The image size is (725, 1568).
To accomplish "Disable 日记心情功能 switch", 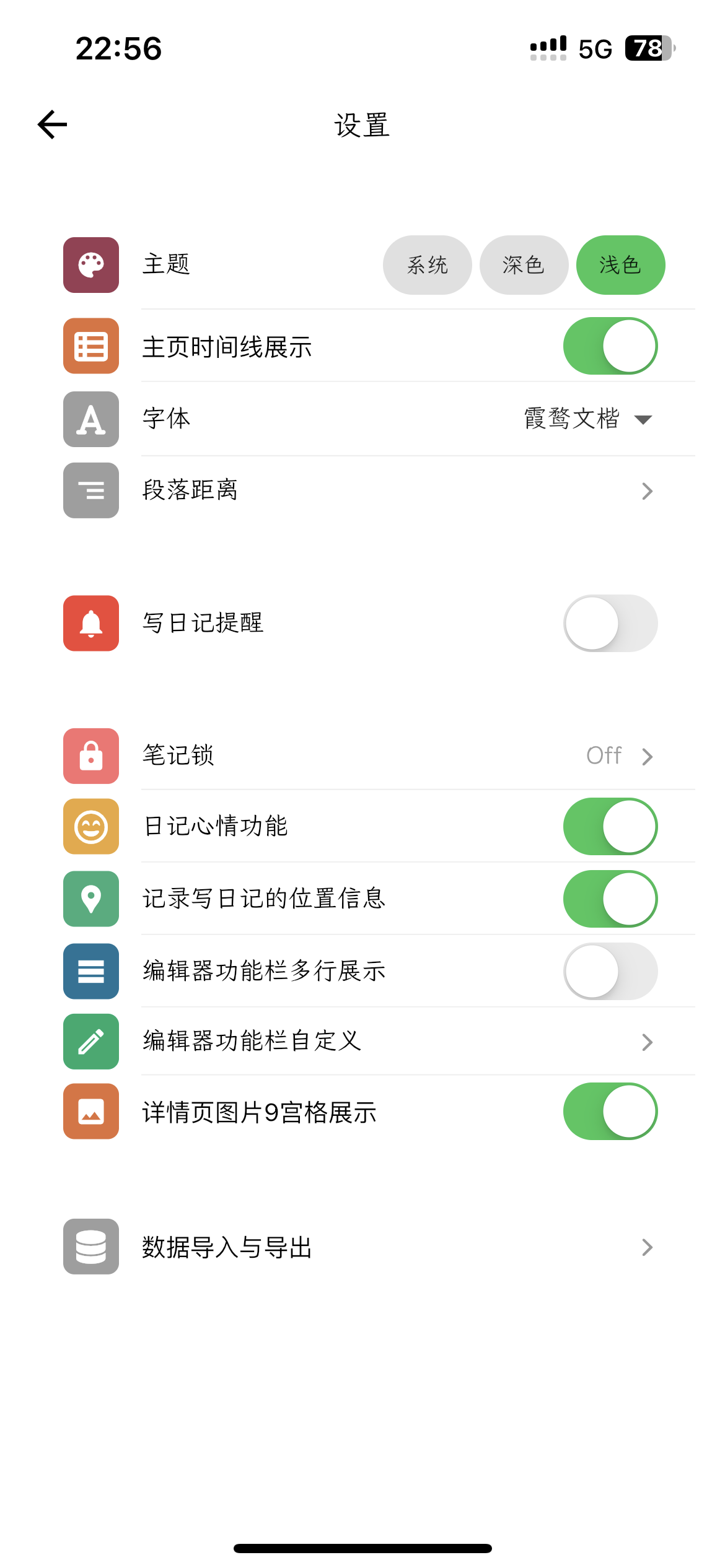I will click(x=610, y=827).
